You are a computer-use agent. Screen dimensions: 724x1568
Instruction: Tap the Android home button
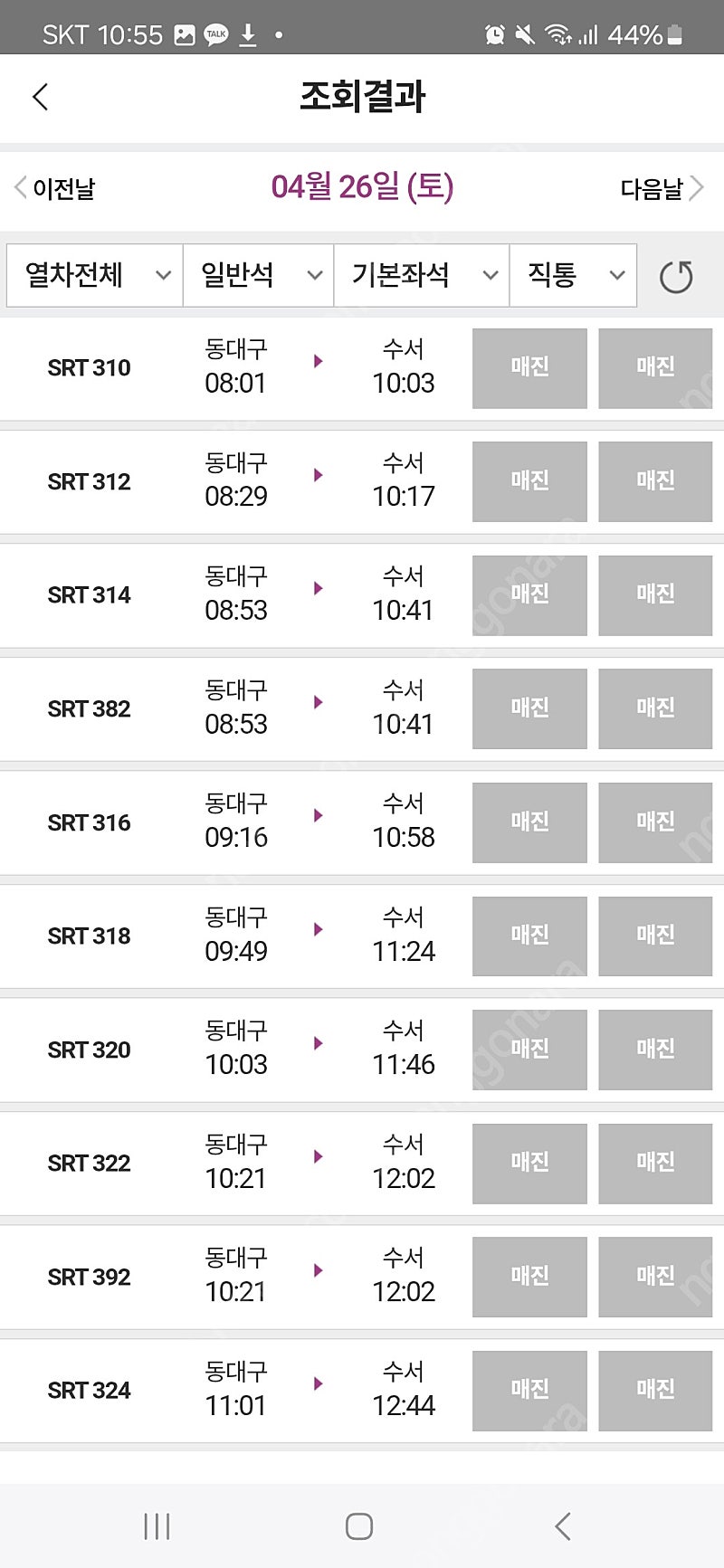(359, 1526)
